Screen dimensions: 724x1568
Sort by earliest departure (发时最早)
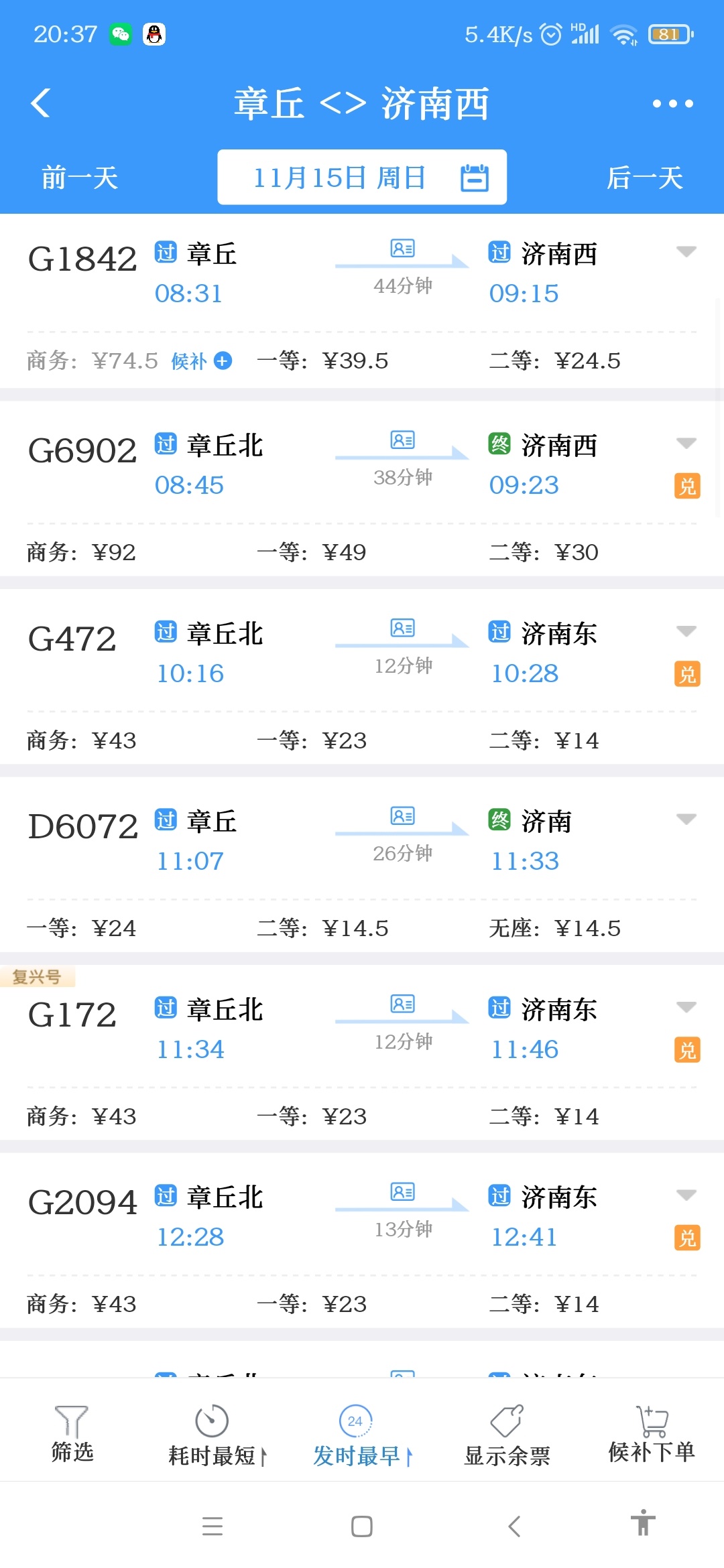tap(362, 1435)
